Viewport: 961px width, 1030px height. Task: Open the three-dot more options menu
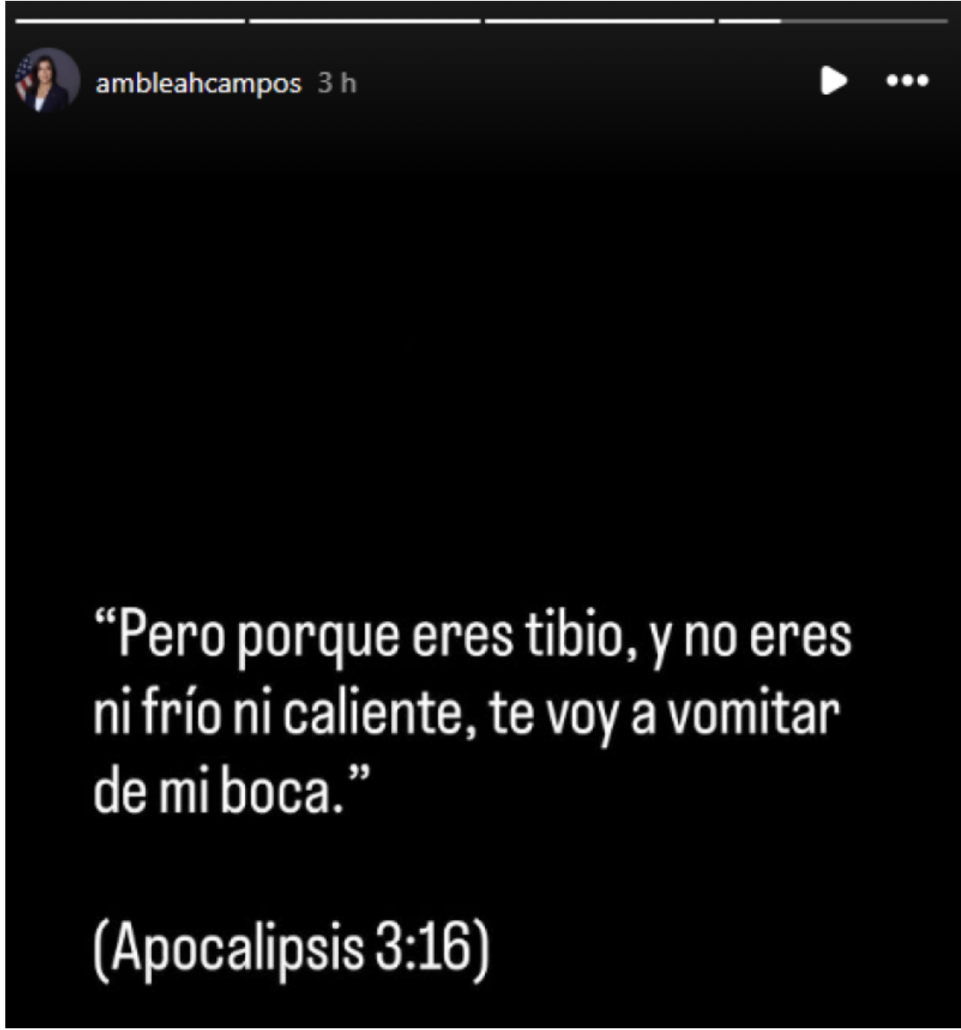[x=908, y=81]
